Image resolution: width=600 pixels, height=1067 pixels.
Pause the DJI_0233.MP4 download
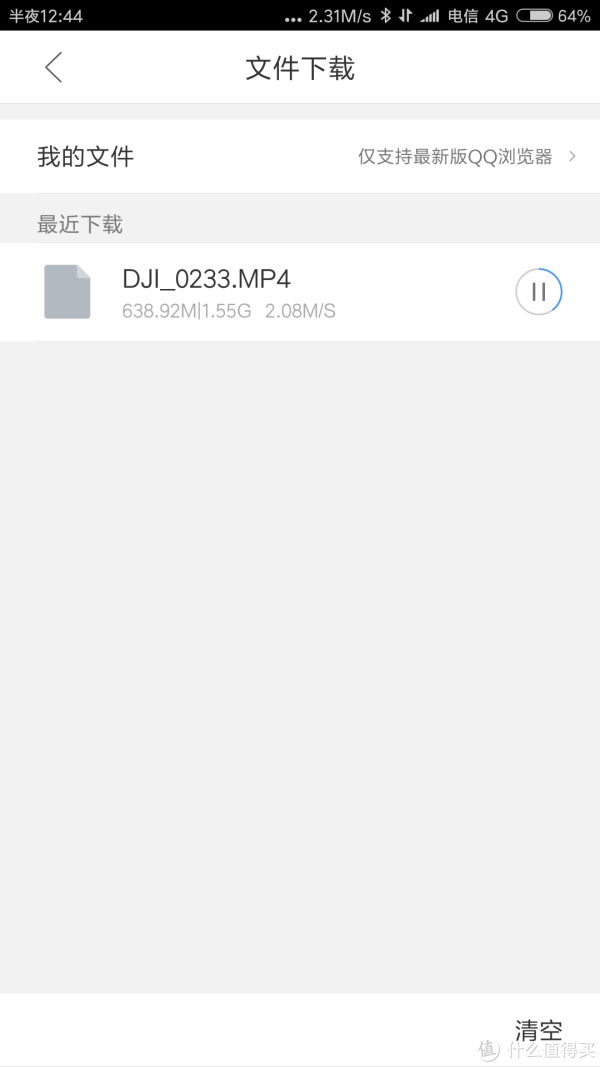point(538,292)
